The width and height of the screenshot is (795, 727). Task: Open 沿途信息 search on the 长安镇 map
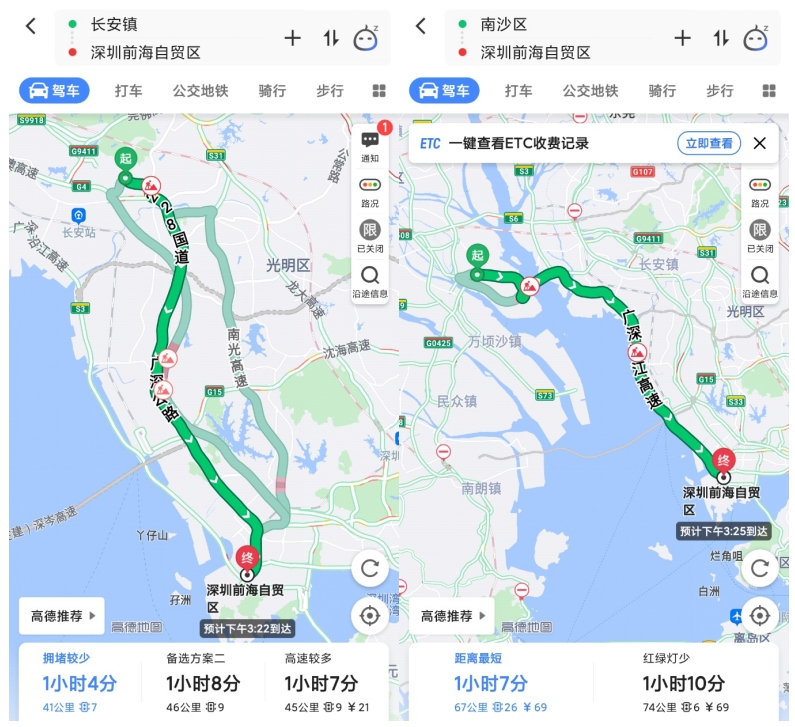(370, 281)
